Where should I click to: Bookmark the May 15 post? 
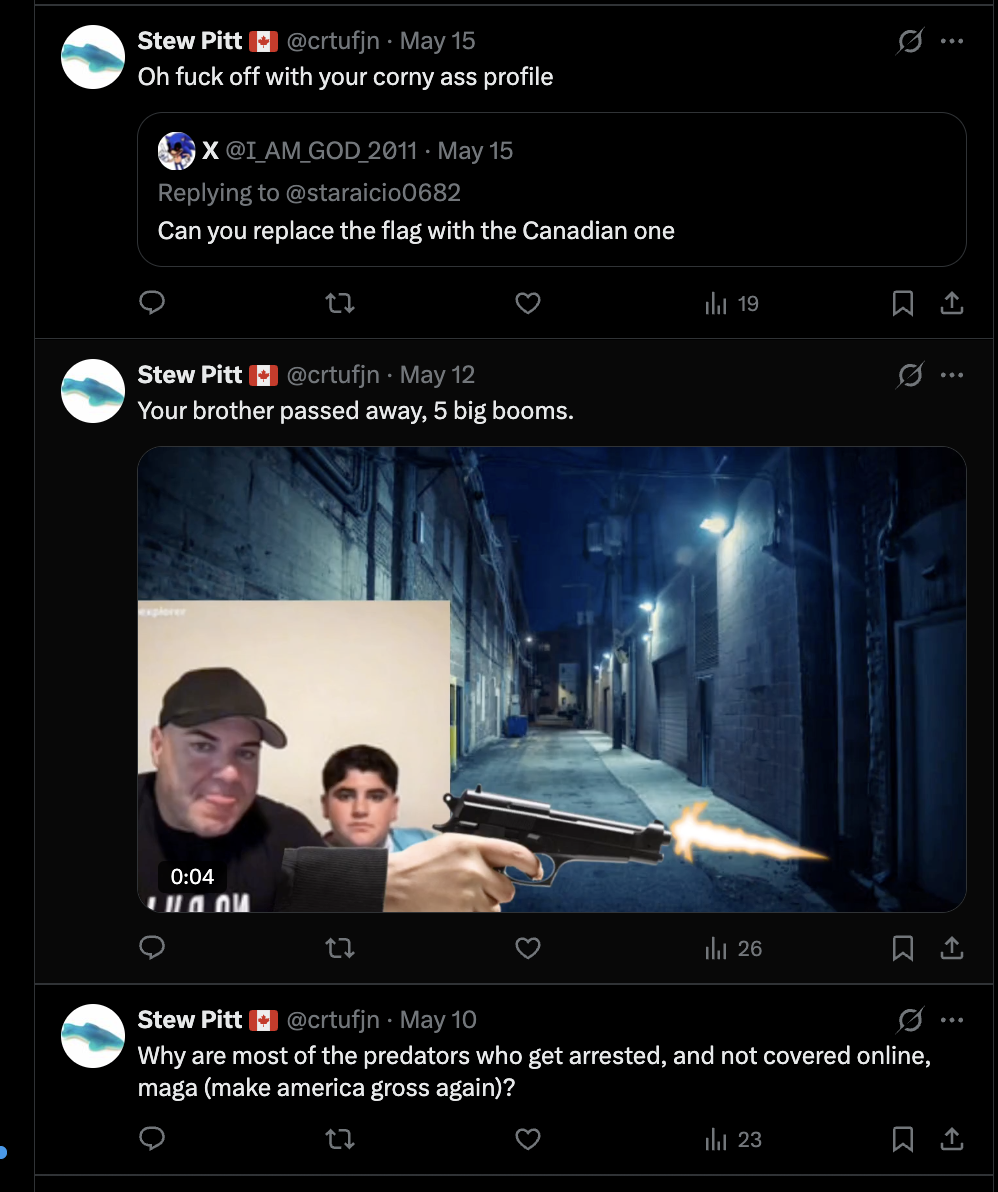pyautogui.click(x=902, y=303)
